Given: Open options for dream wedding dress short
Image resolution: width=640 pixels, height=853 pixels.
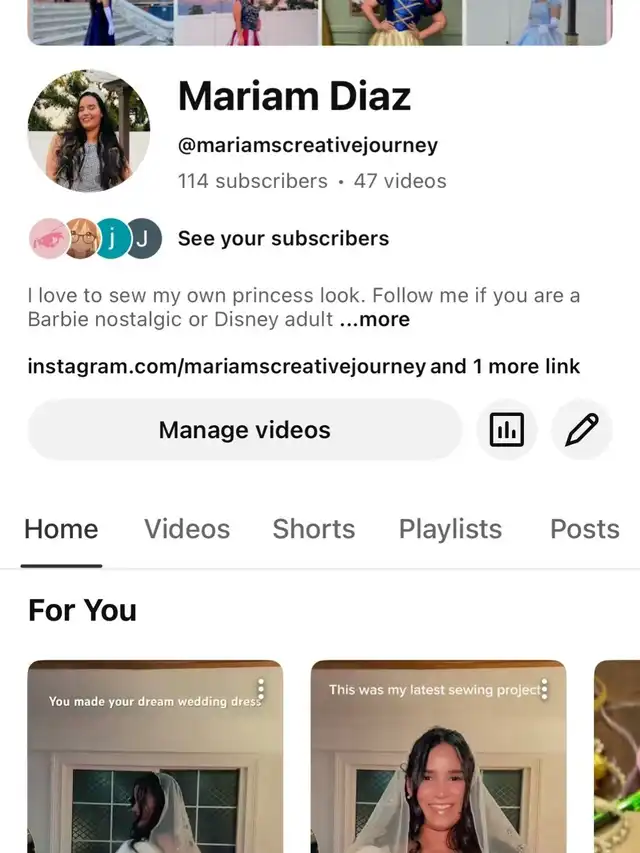Looking at the screenshot, I should point(261,689).
